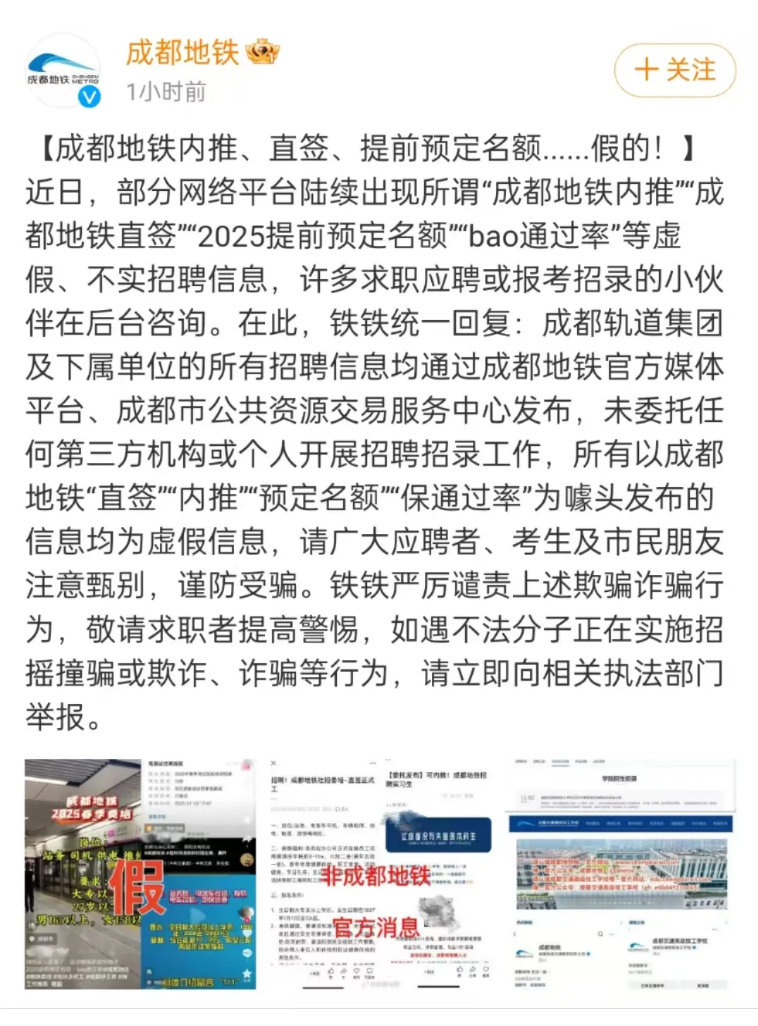Image resolution: width=758 pixels, height=1026 pixels.
Task: Open the third image showing 学院招生前瞻
Action: click(x=619, y=873)
